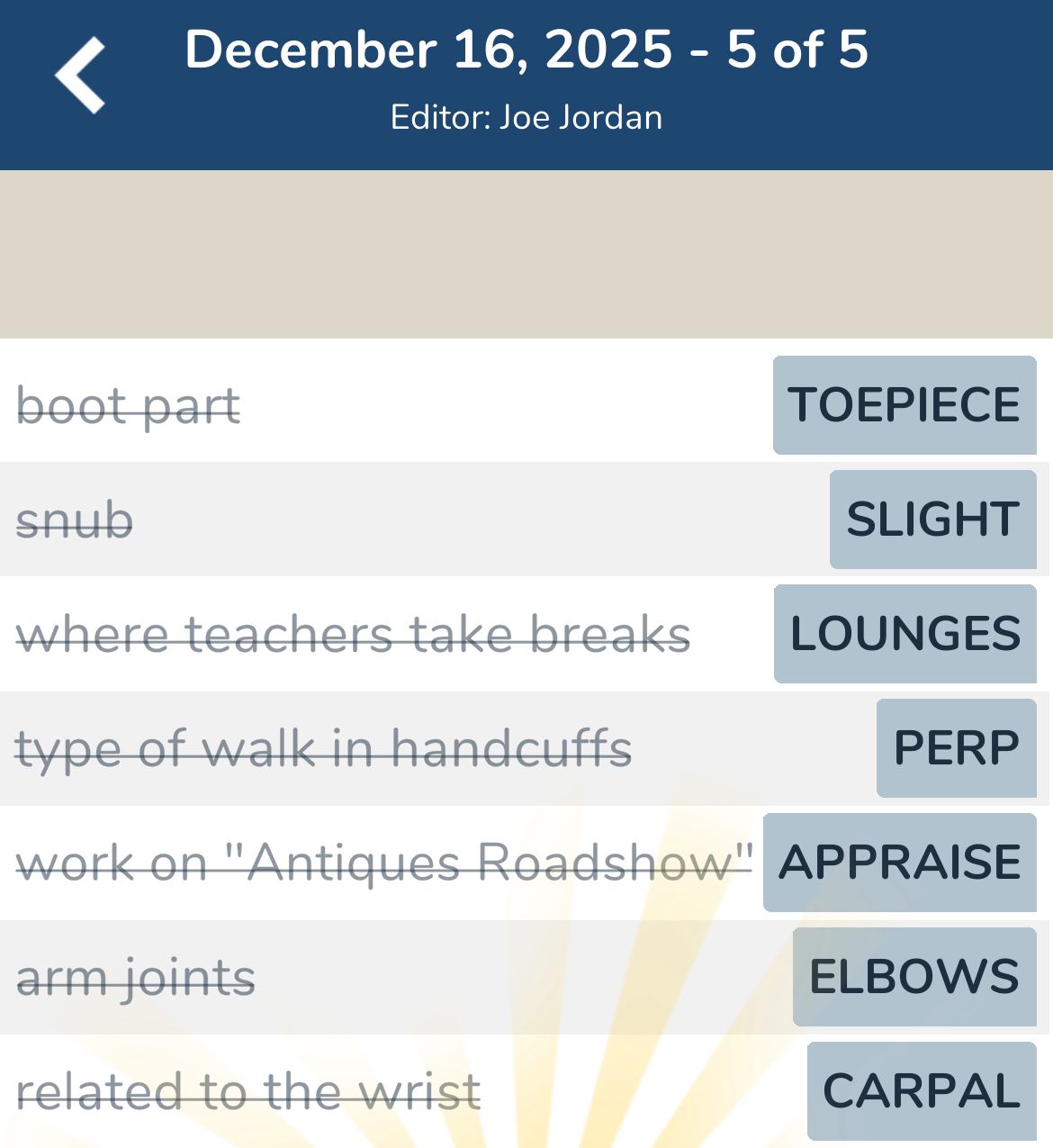Select the ELBOWS answer tile
The width and height of the screenshot is (1053, 1148).
pyautogui.click(x=913, y=976)
